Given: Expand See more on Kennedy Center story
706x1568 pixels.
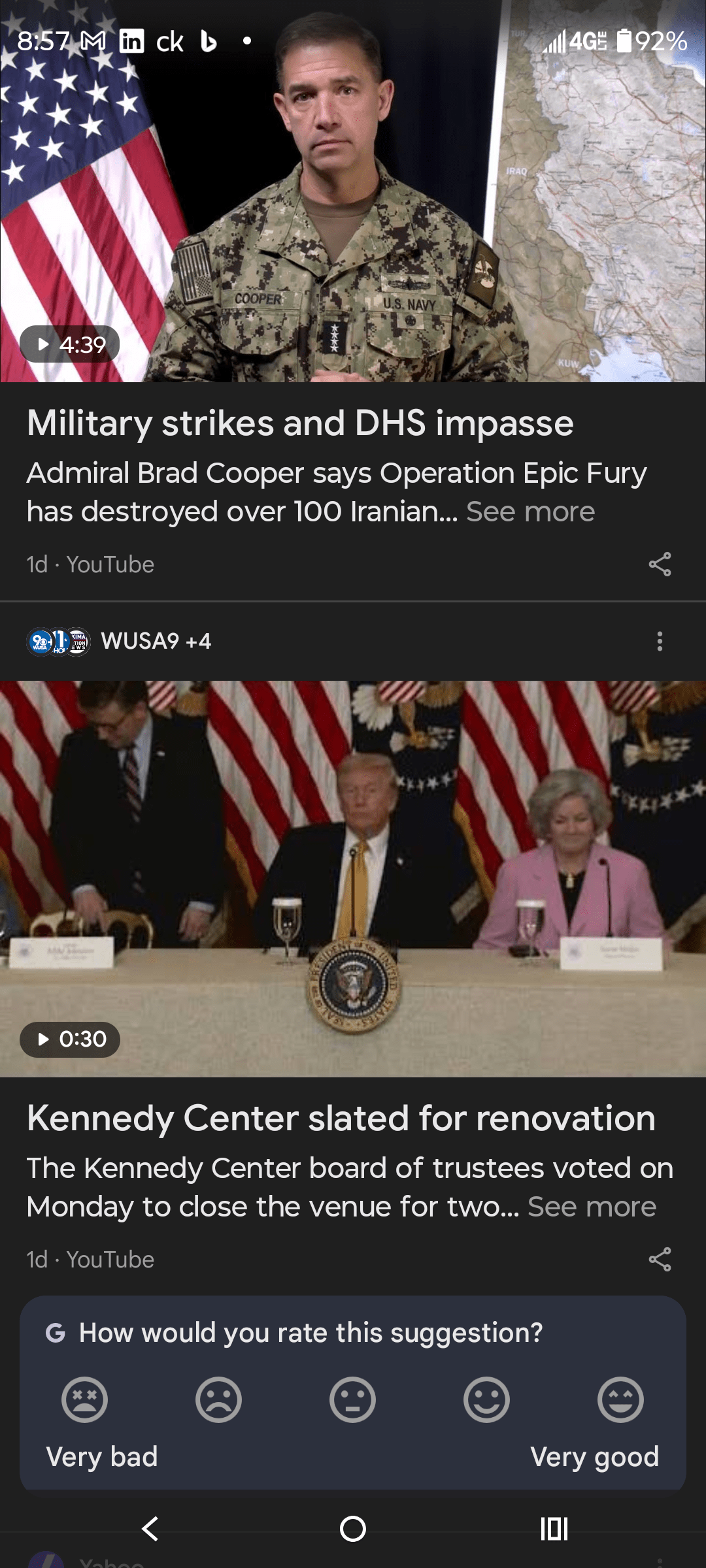Looking at the screenshot, I should pos(592,1207).
